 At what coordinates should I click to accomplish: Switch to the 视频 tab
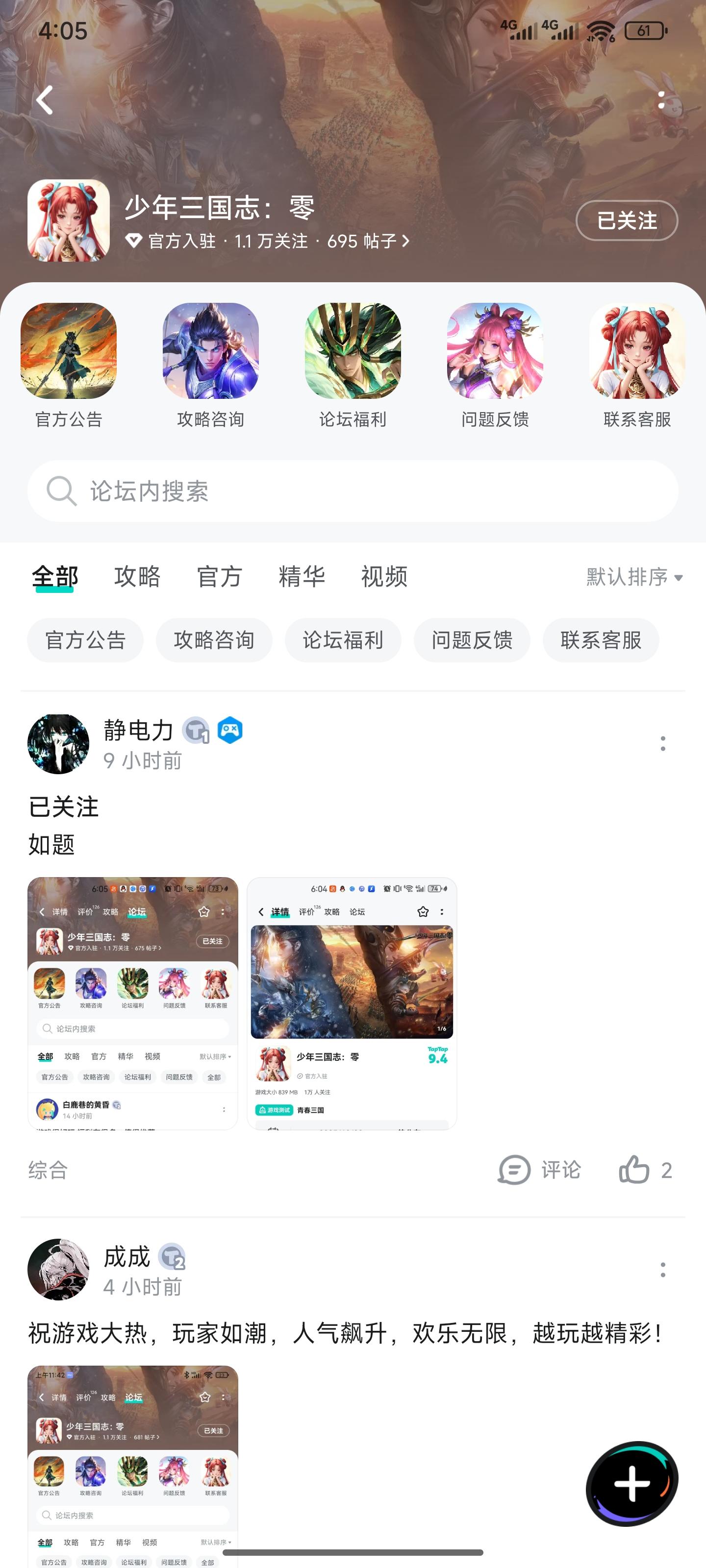[x=384, y=577]
